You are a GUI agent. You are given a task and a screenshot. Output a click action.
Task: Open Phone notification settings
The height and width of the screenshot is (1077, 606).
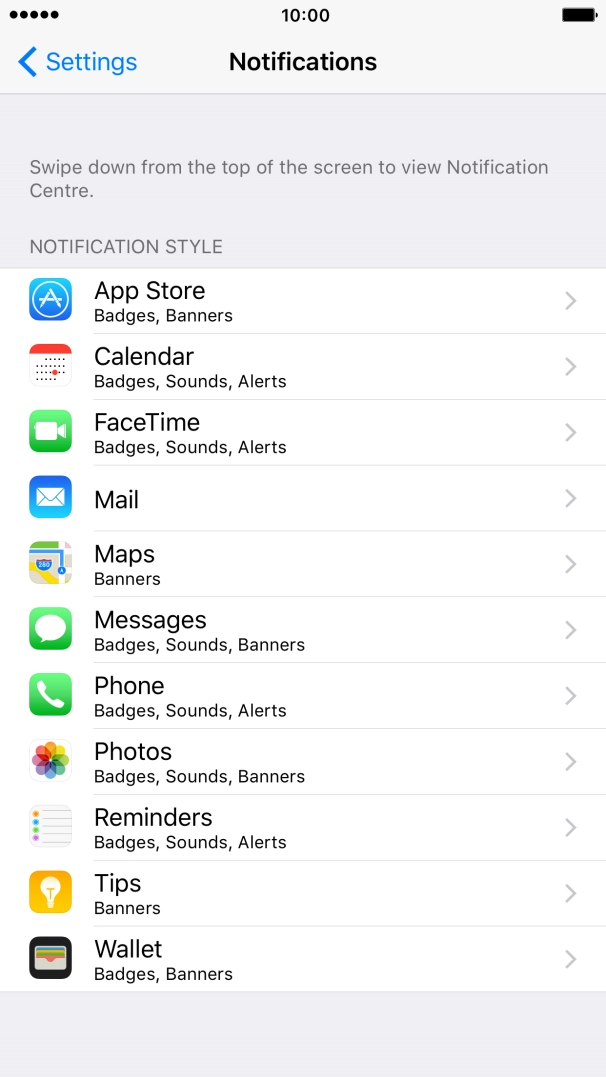pos(302,697)
